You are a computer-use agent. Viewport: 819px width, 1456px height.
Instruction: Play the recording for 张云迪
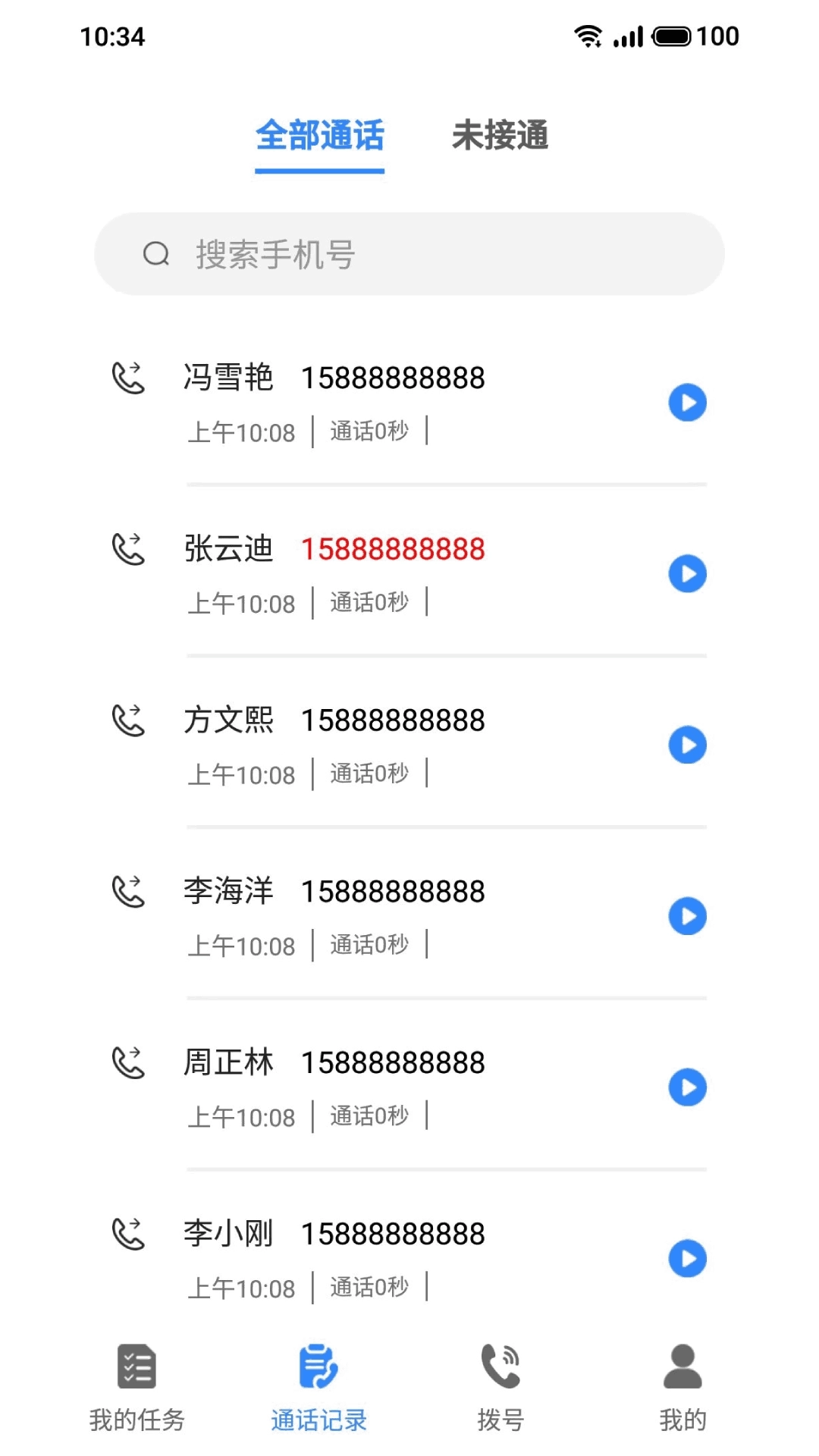point(687,573)
